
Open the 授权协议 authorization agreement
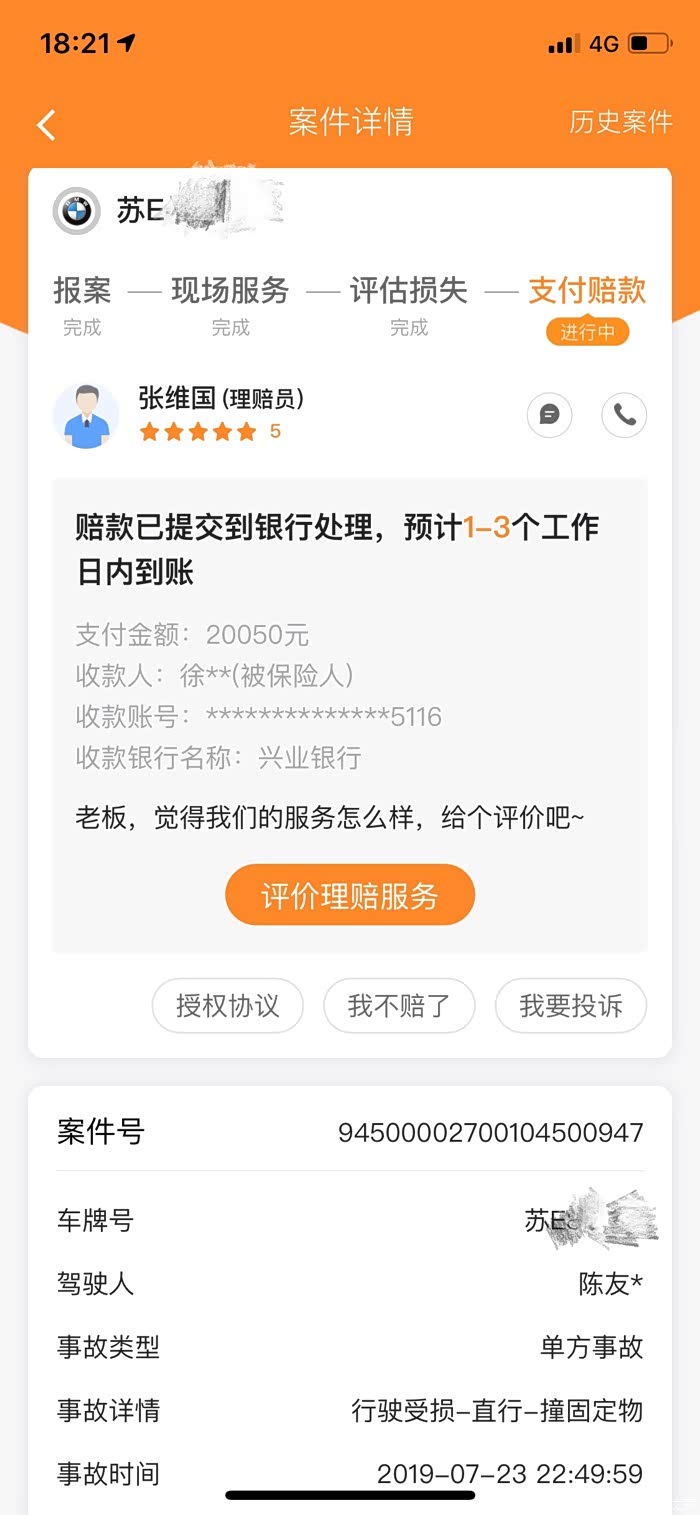(x=227, y=1005)
